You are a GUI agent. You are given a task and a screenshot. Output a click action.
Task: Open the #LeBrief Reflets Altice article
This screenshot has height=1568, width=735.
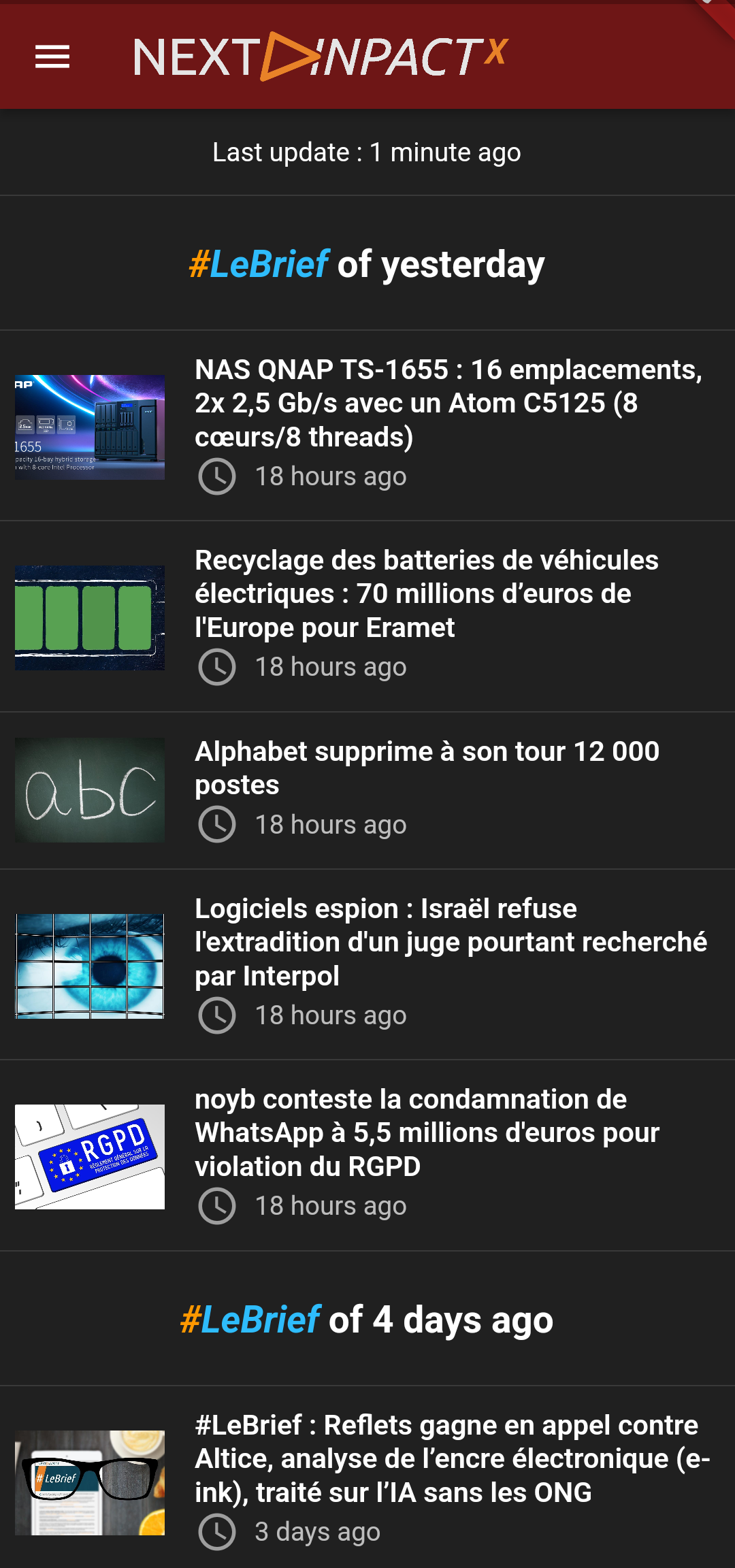click(452, 1458)
